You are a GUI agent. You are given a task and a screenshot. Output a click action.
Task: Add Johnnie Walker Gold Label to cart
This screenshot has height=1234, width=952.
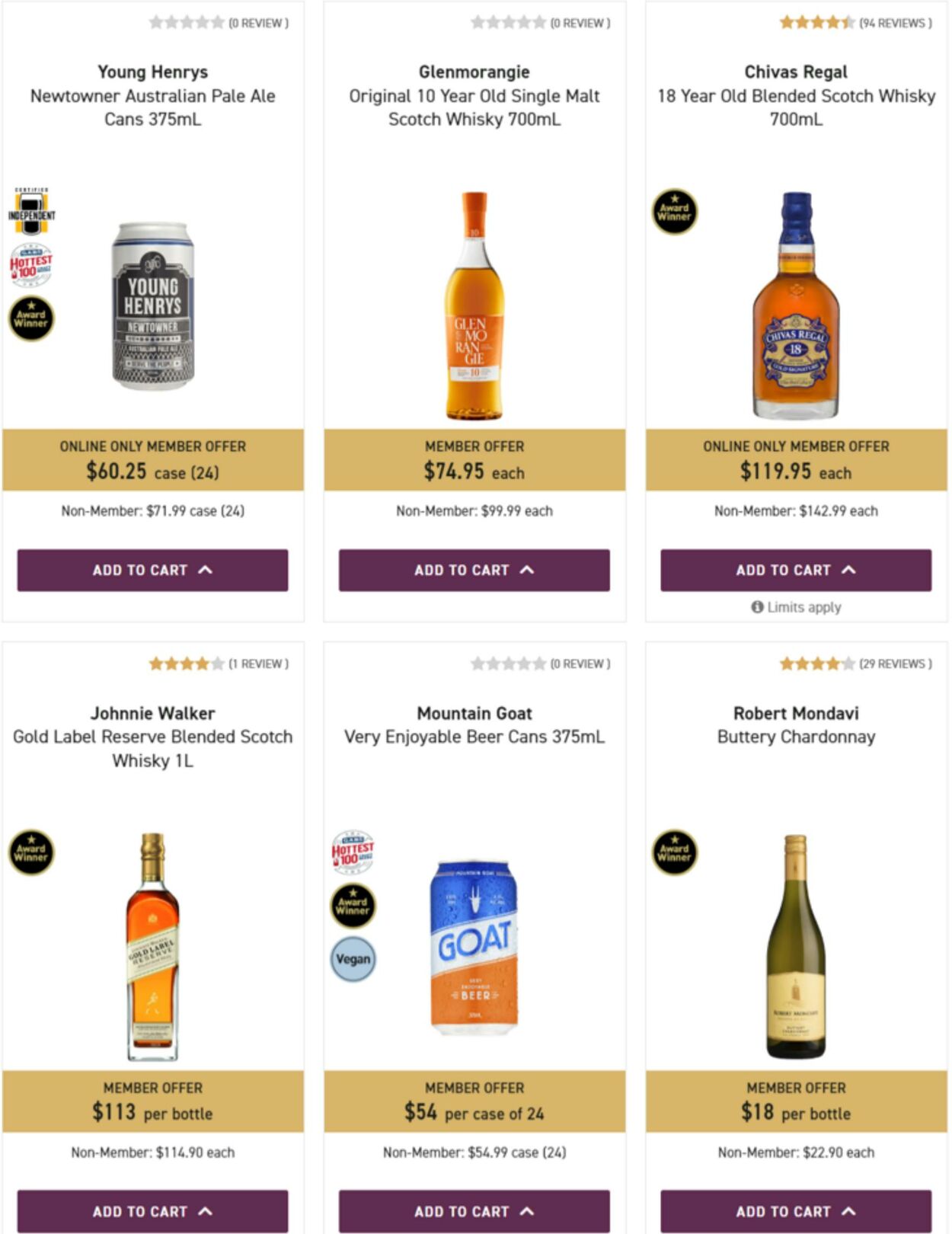(152, 1211)
